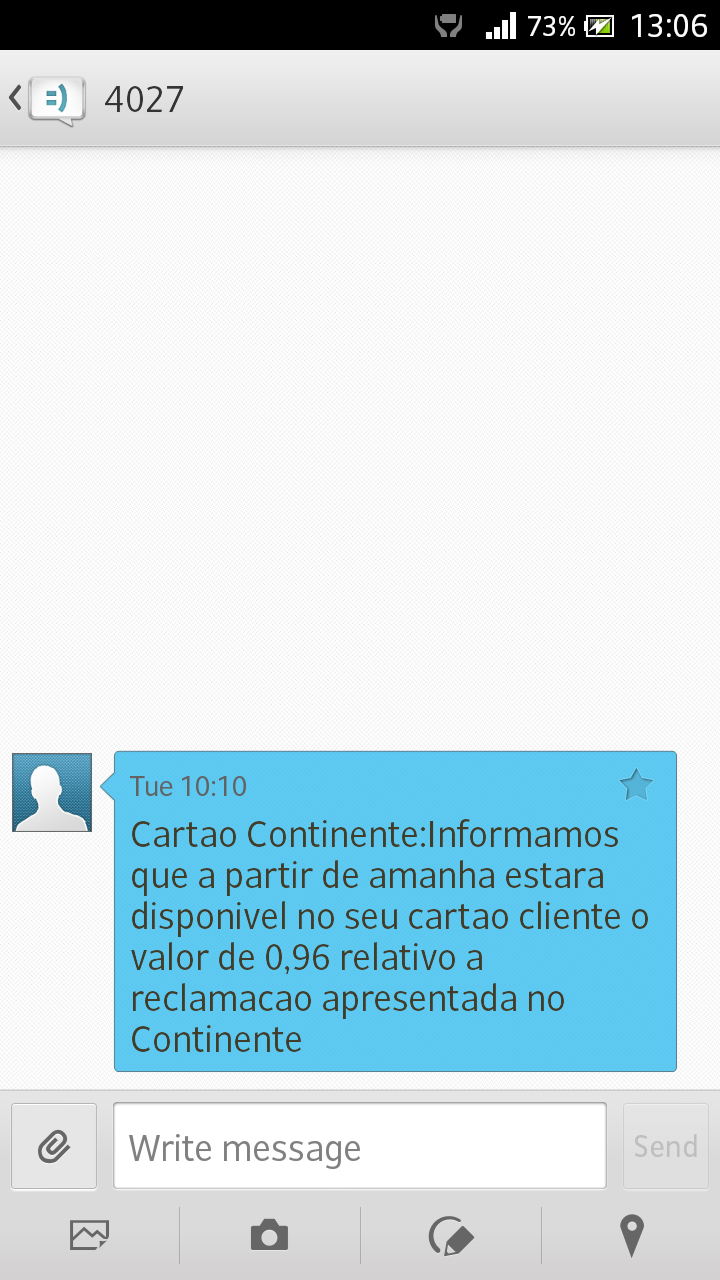Go back using the messaging icon
This screenshot has width=720, height=1280.
coord(48,99)
